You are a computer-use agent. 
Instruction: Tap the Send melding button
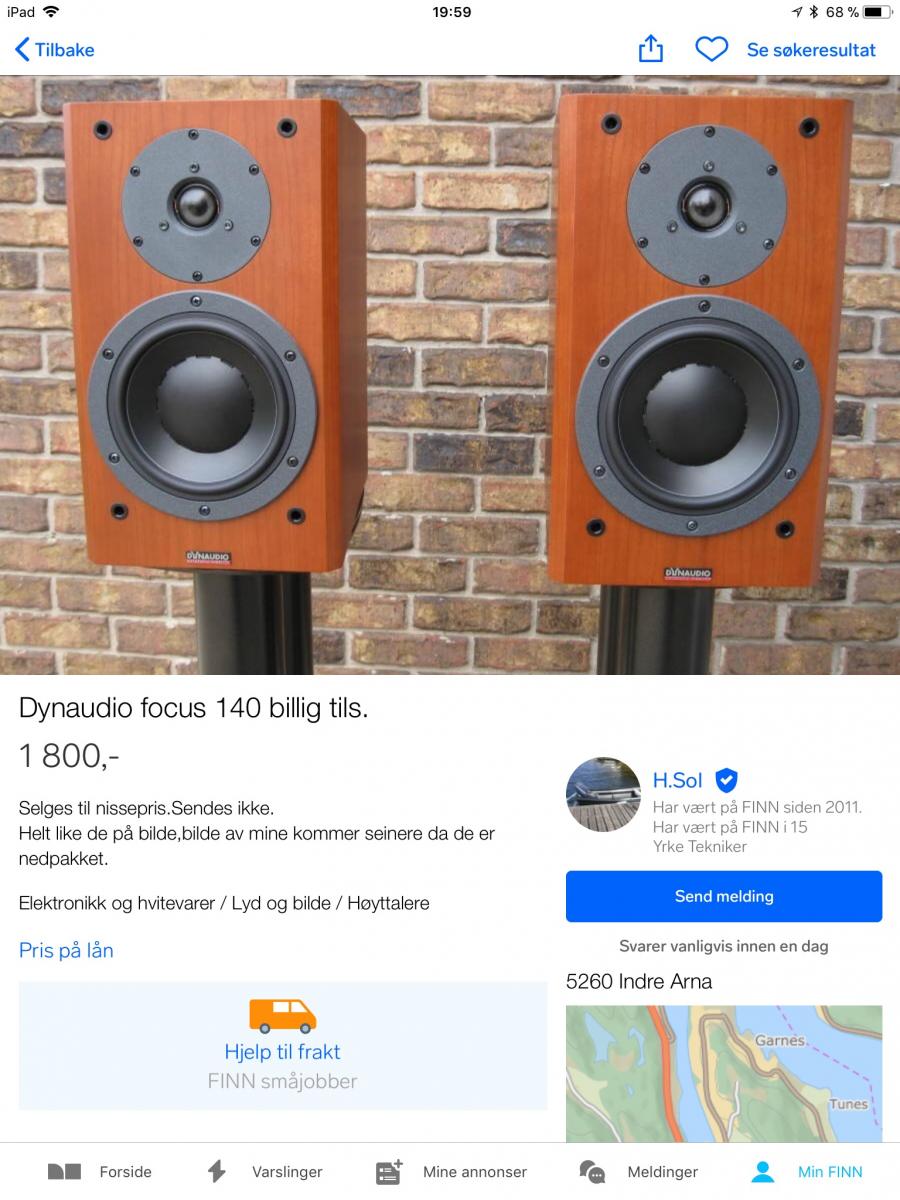(x=724, y=896)
